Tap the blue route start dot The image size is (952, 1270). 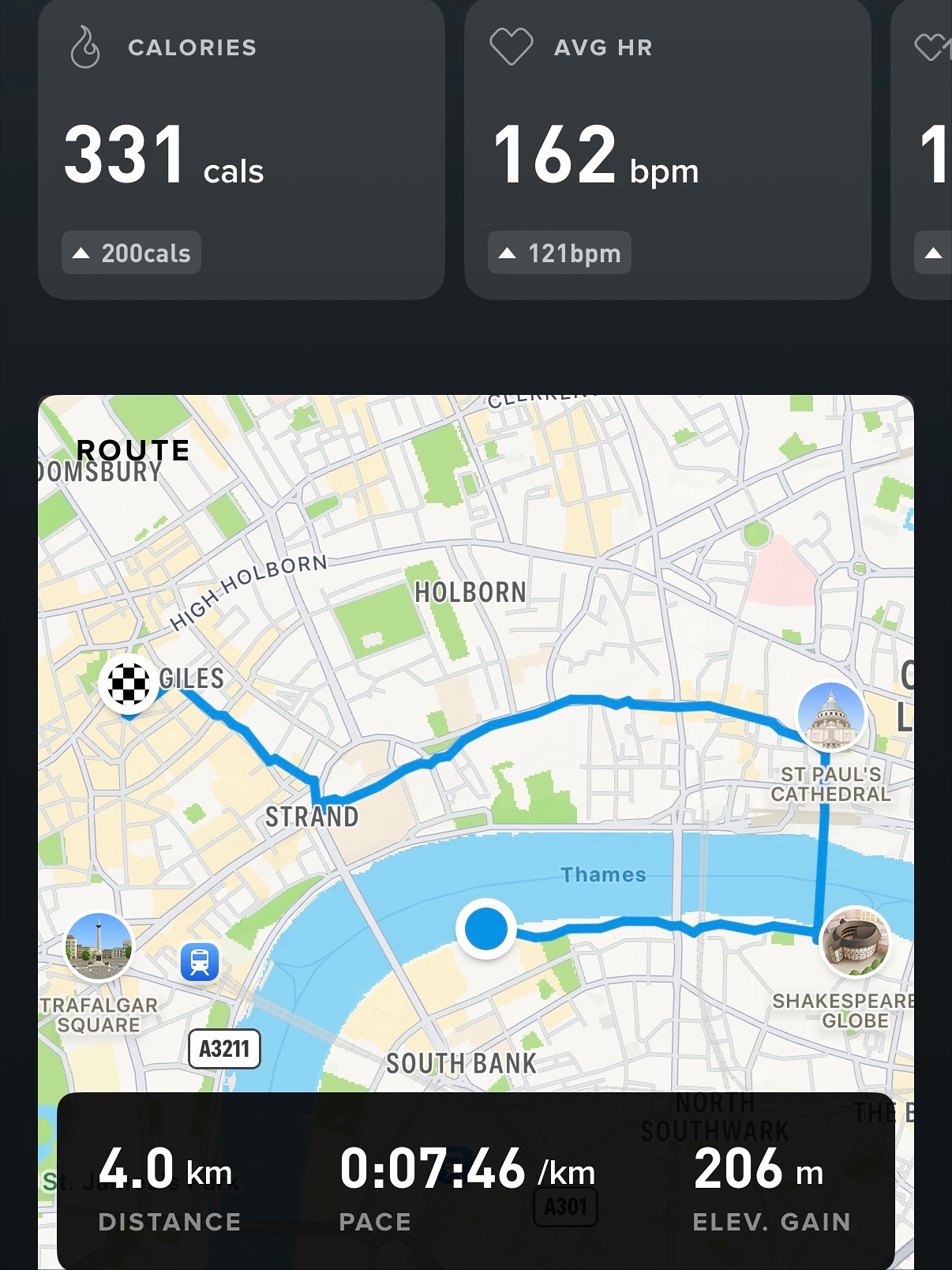click(486, 929)
